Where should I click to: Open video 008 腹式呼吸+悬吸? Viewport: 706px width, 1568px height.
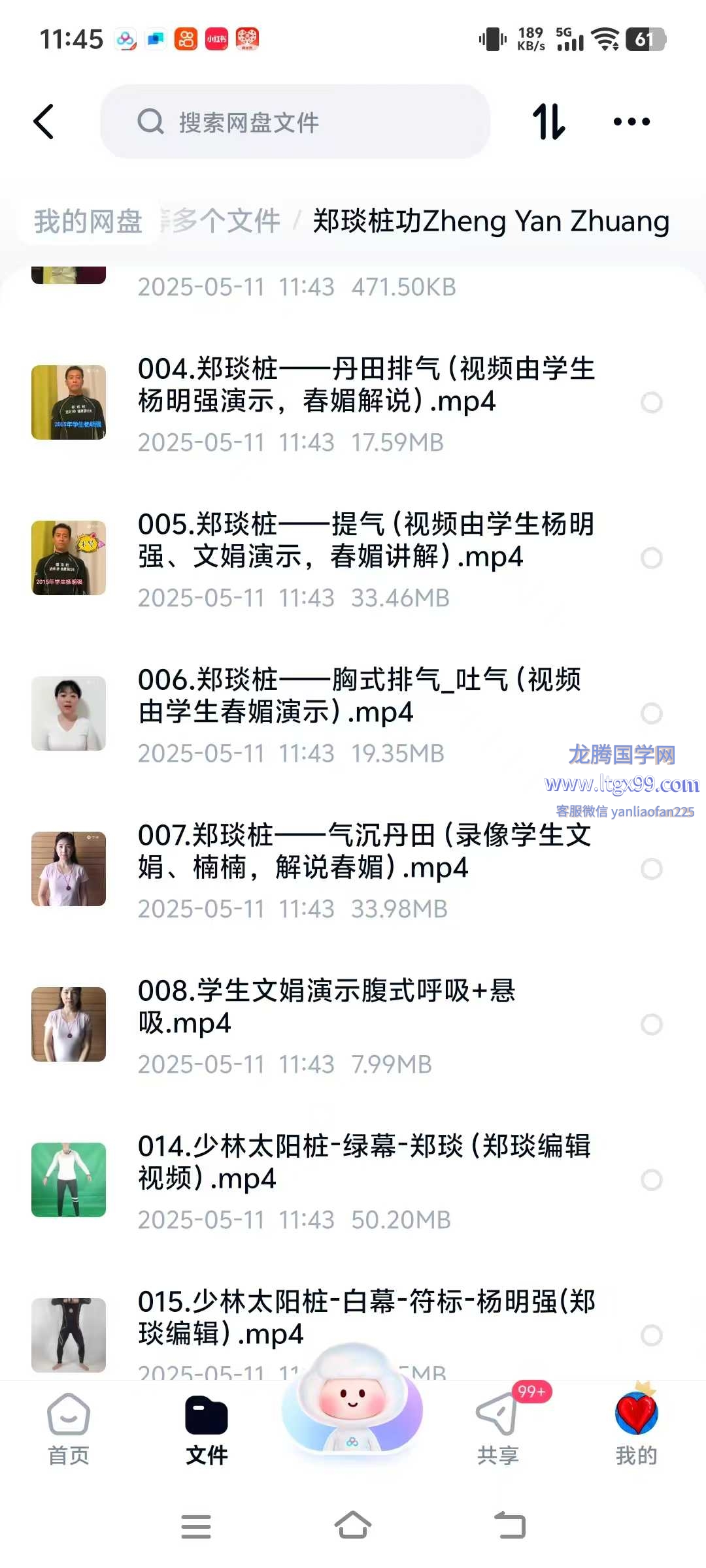(x=327, y=1007)
